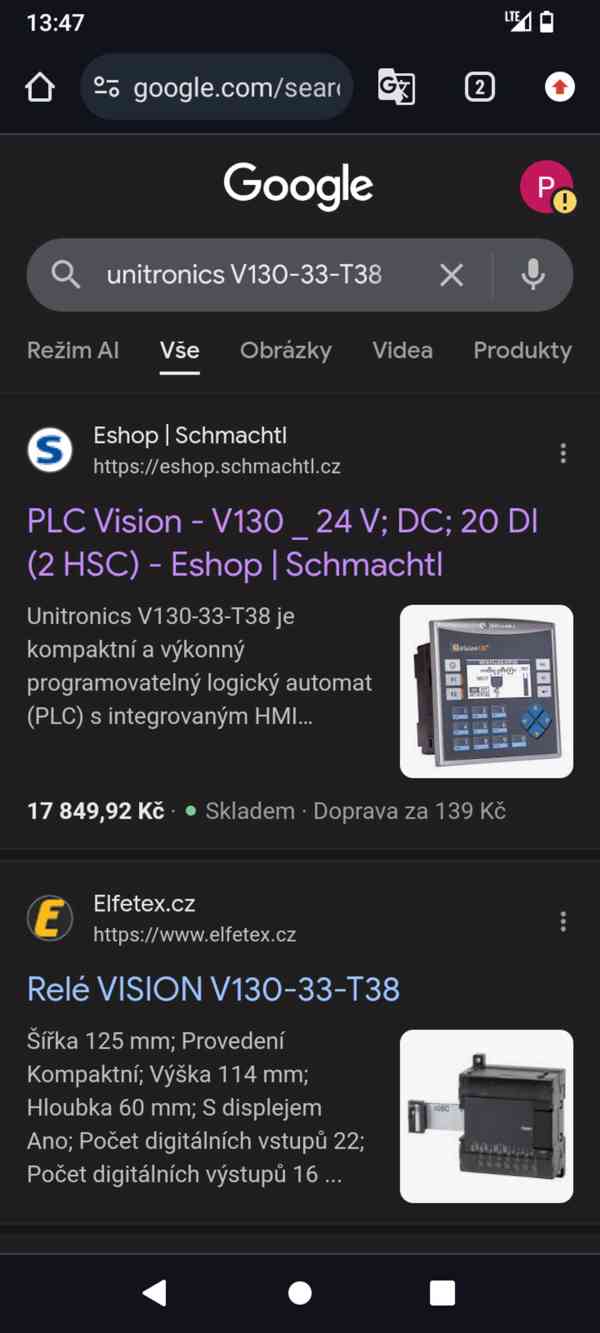Open the Google account profile avatar

[546, 187]
